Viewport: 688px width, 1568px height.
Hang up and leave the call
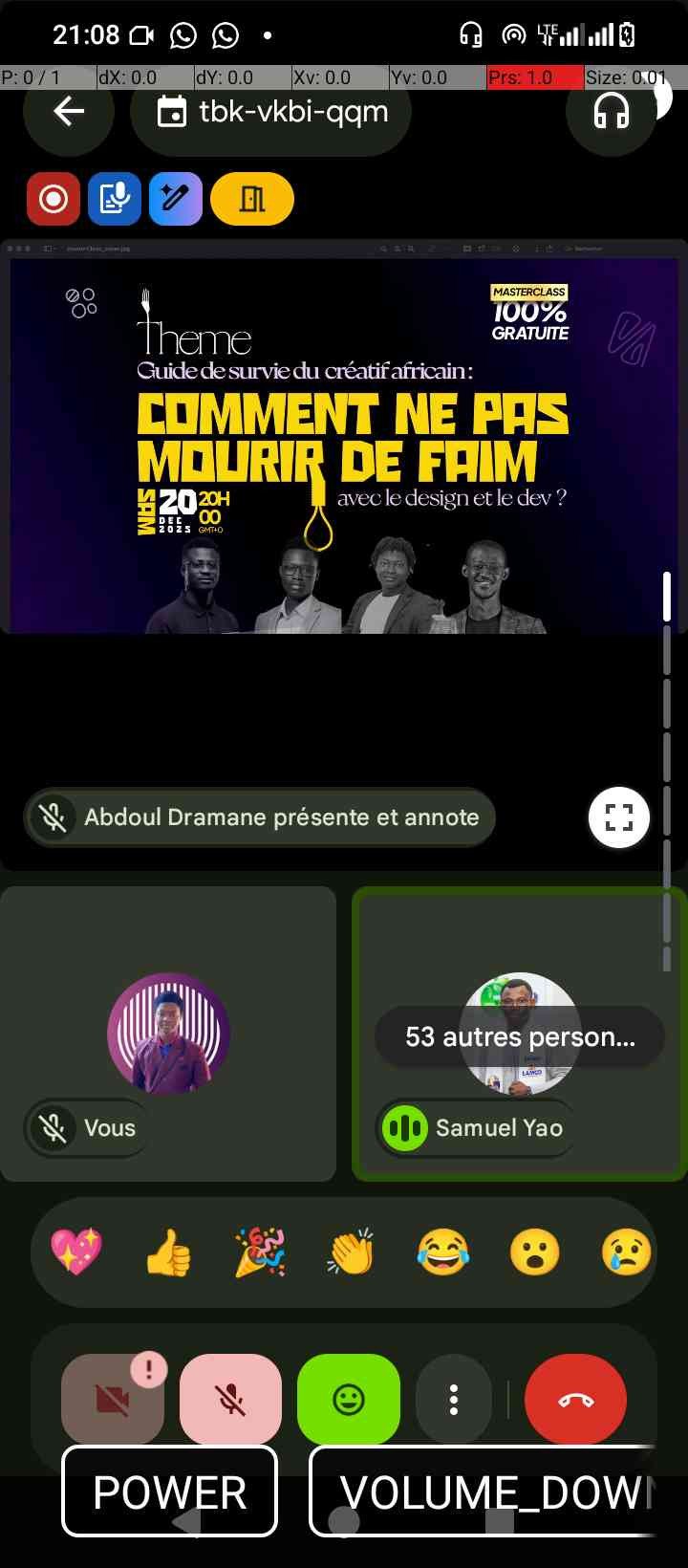pos(575,1400)
